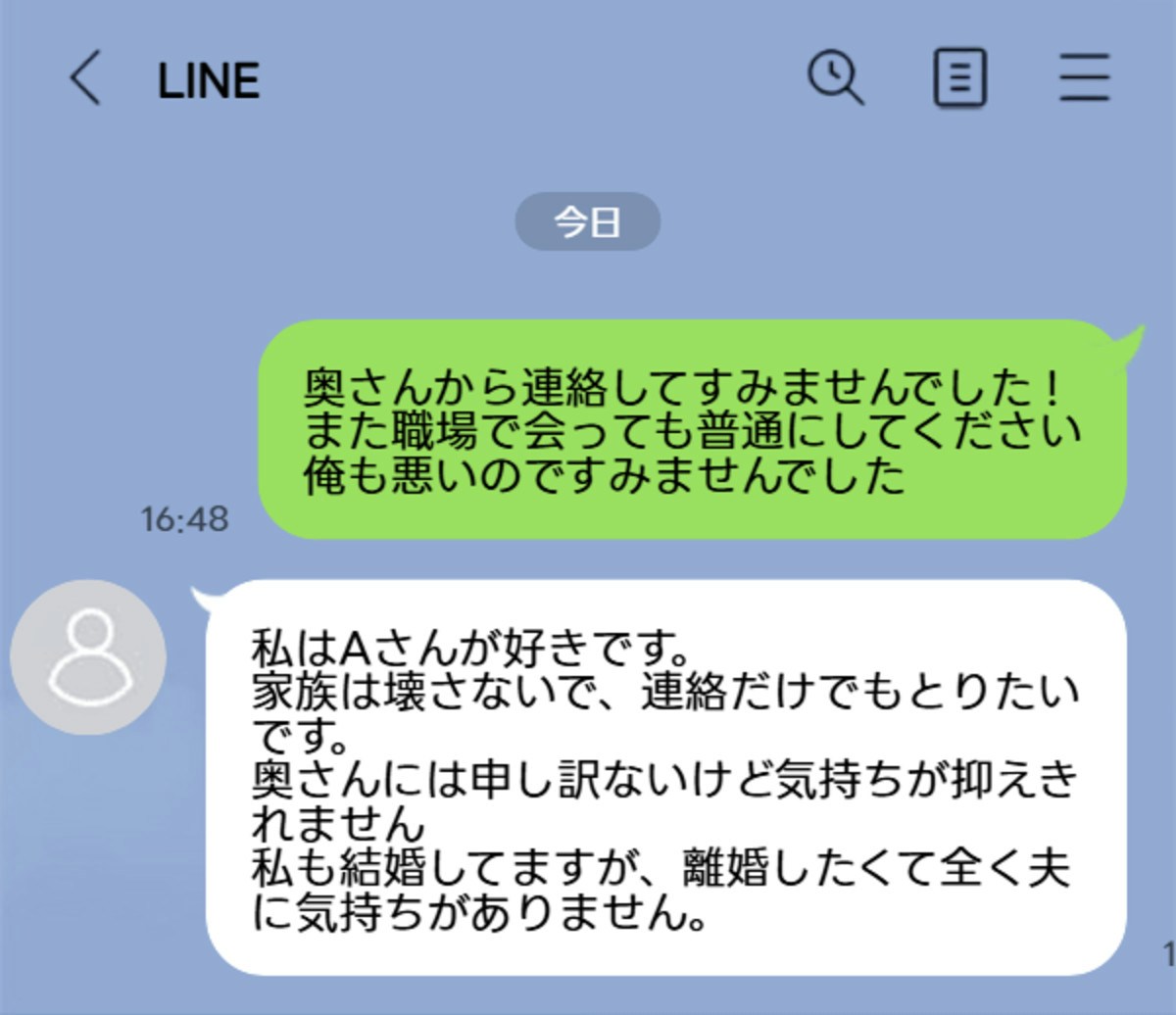Image resolution: width=1176 pixels, height=1015 pixels.
Task: Go back from the LINE chat
Action: (x=85, y=78)
